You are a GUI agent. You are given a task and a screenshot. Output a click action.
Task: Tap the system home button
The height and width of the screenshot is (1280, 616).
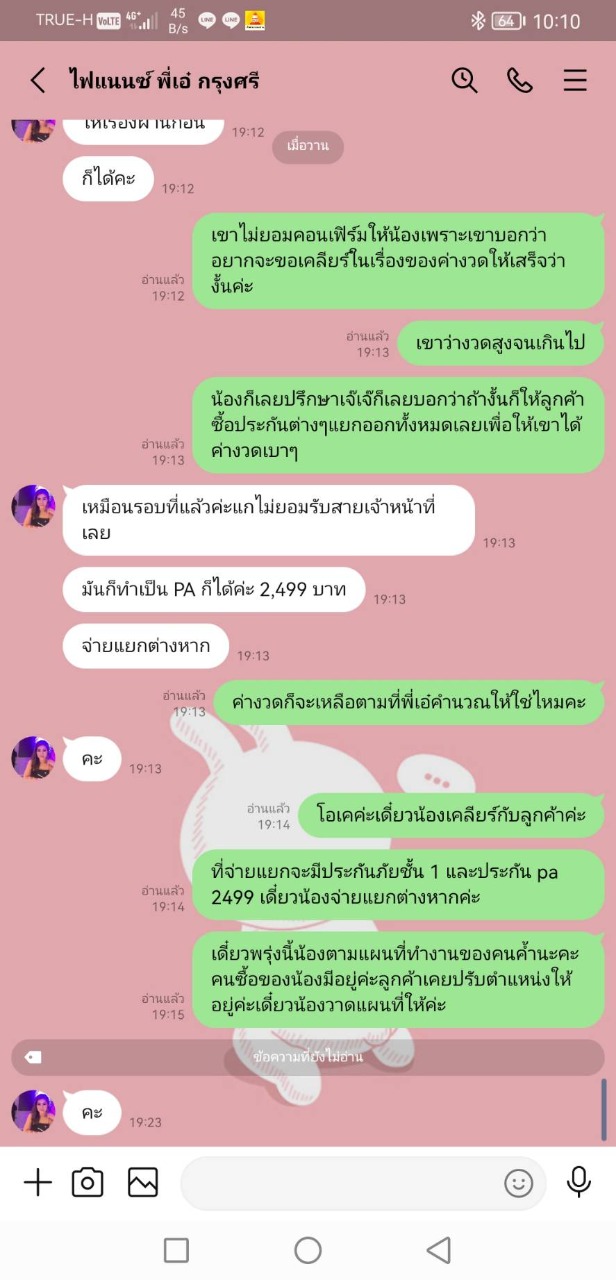(x=308, y=1250)
